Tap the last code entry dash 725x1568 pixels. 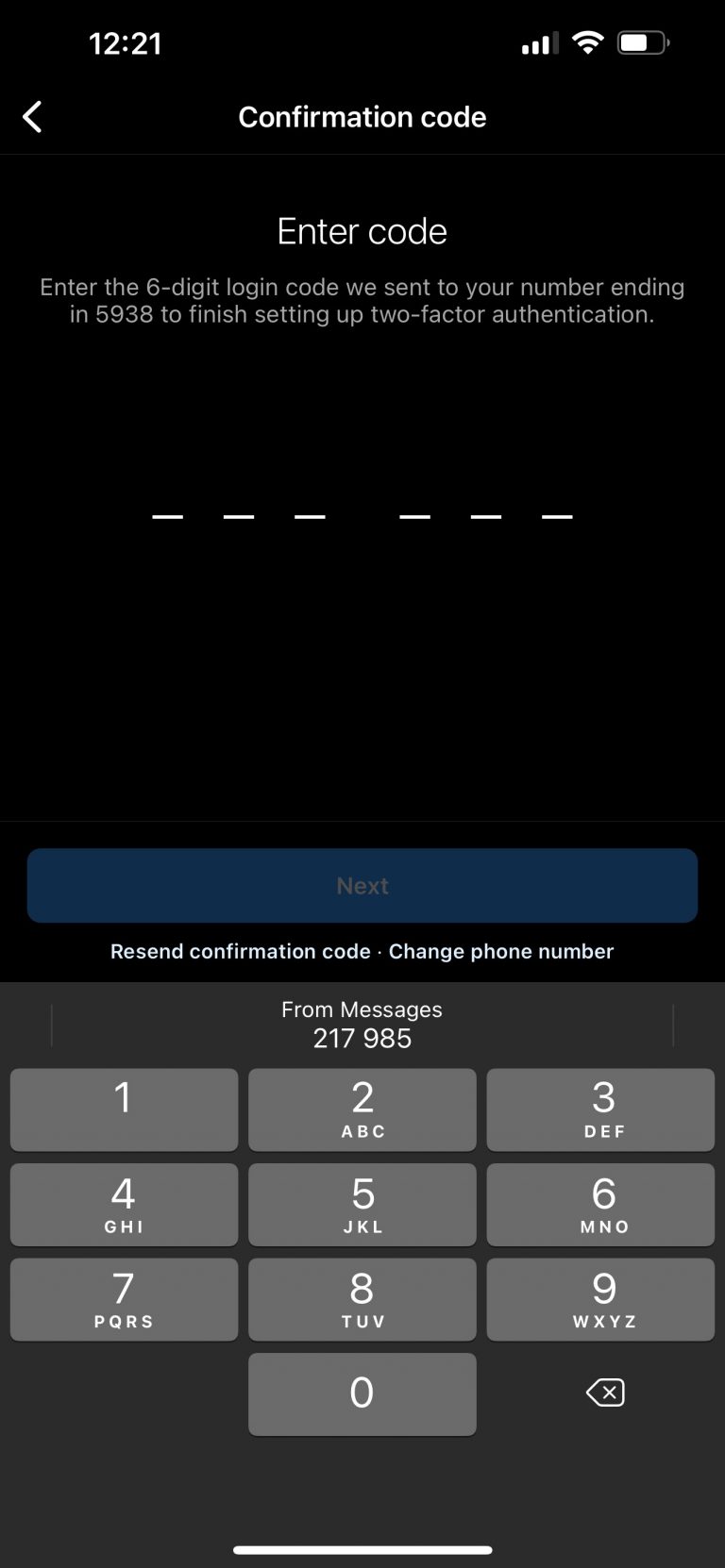[557, 515]
